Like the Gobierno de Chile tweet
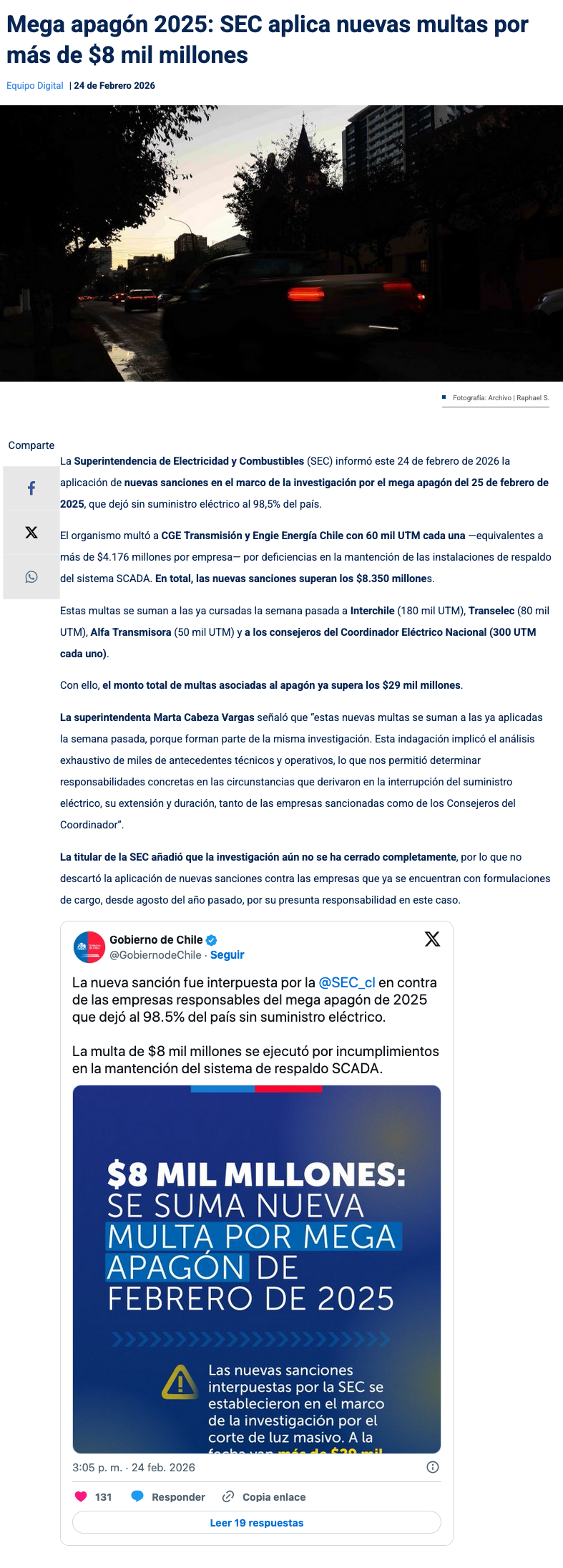This screenshot has width=563, height=1568. pyautogui.click(x=94, y=1497)
